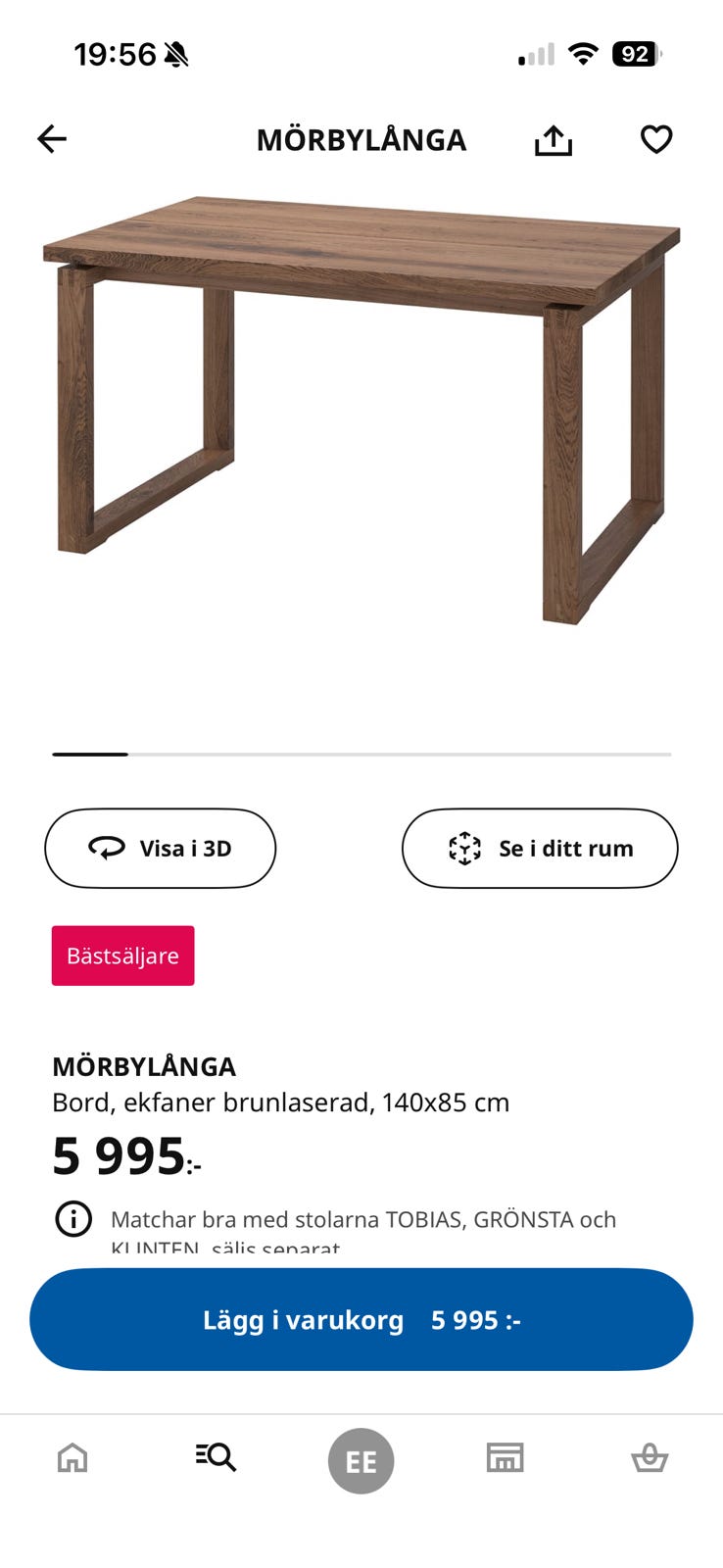This screenshot has height=1568, width=723.
Task: Open the Home tab in bottom navigation
Action: pyautogui.click(x=72, y=1459)
